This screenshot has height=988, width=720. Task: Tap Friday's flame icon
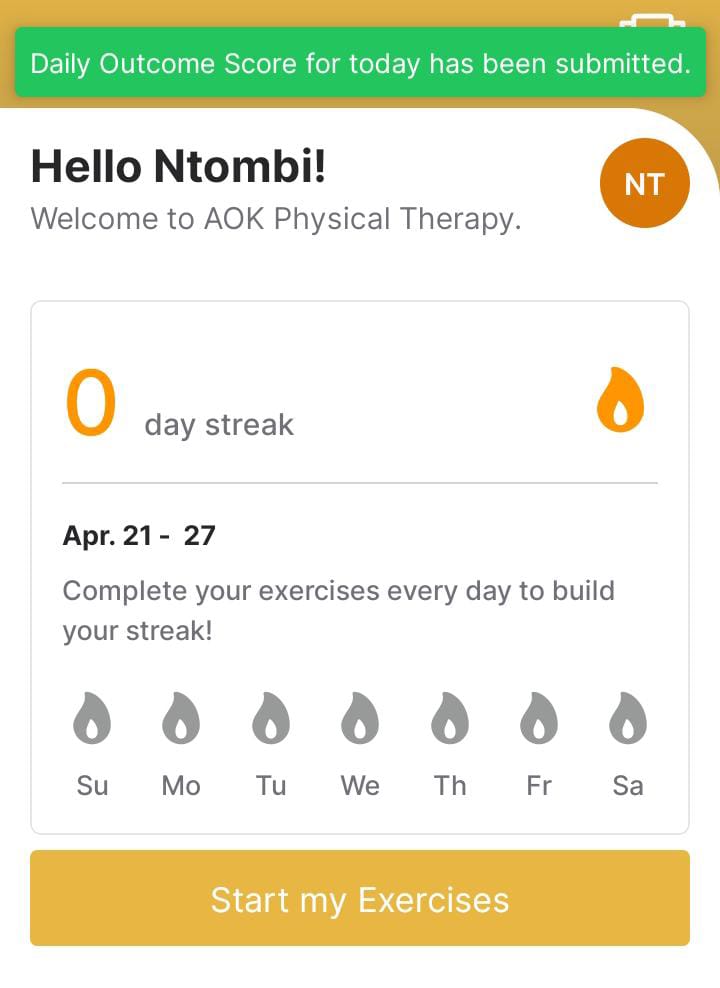click(538, 716)
